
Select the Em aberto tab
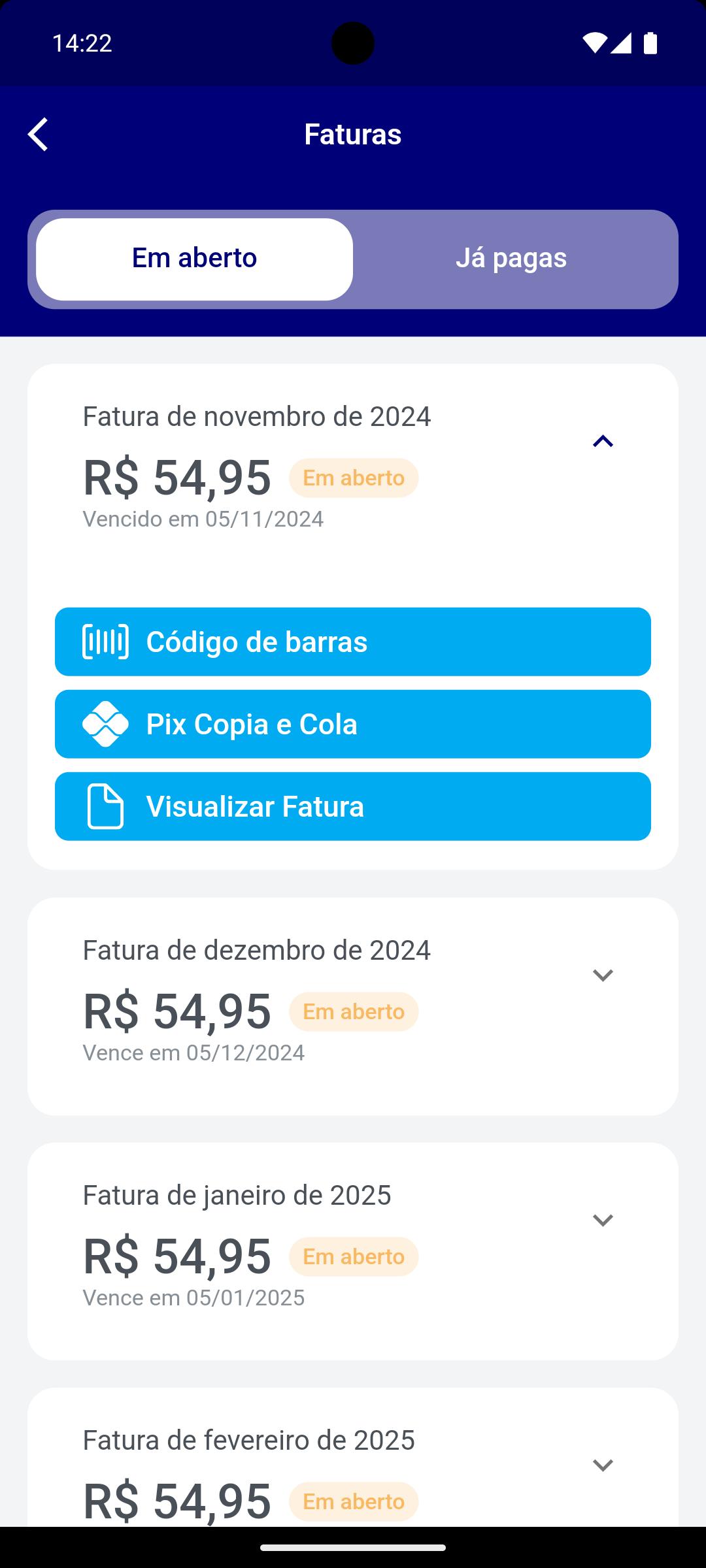click(x=194, y=259)
